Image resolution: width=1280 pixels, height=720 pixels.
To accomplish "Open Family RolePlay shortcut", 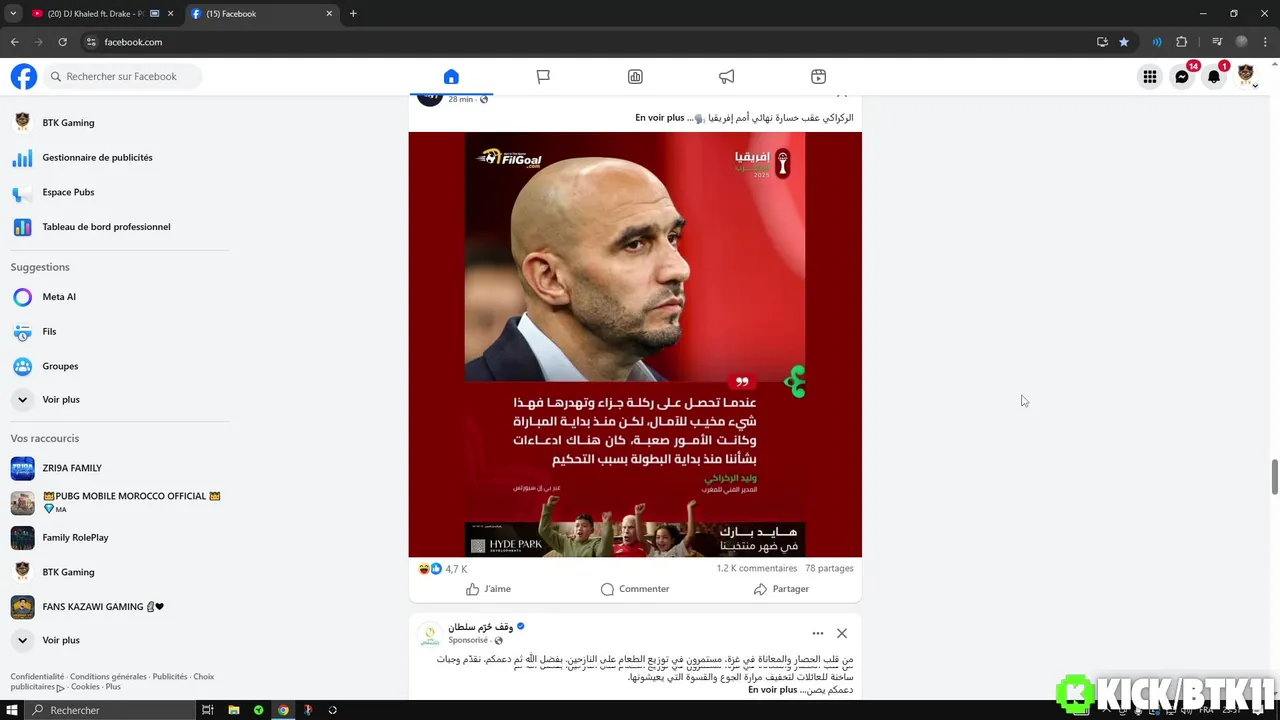I will (75, 538).
